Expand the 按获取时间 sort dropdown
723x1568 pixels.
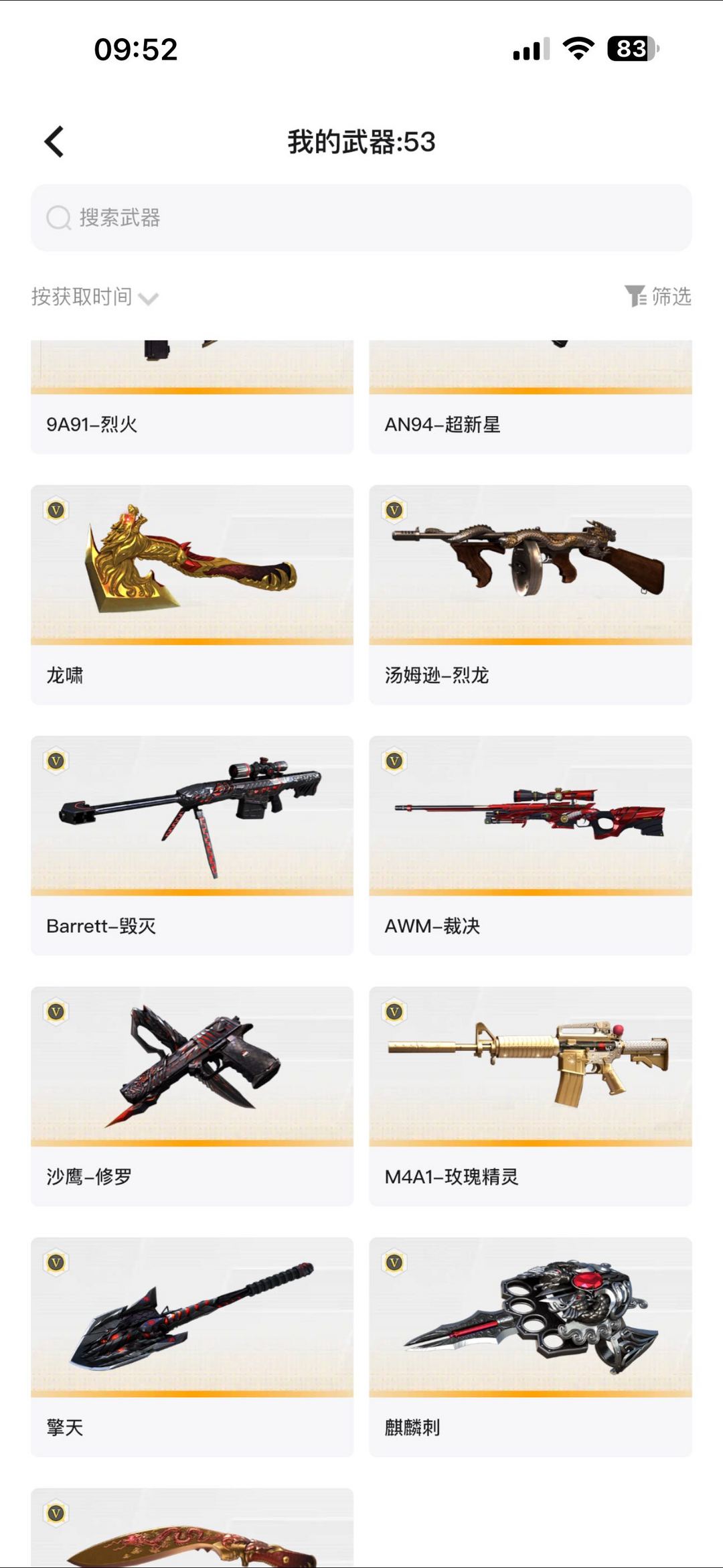[80, 296]
